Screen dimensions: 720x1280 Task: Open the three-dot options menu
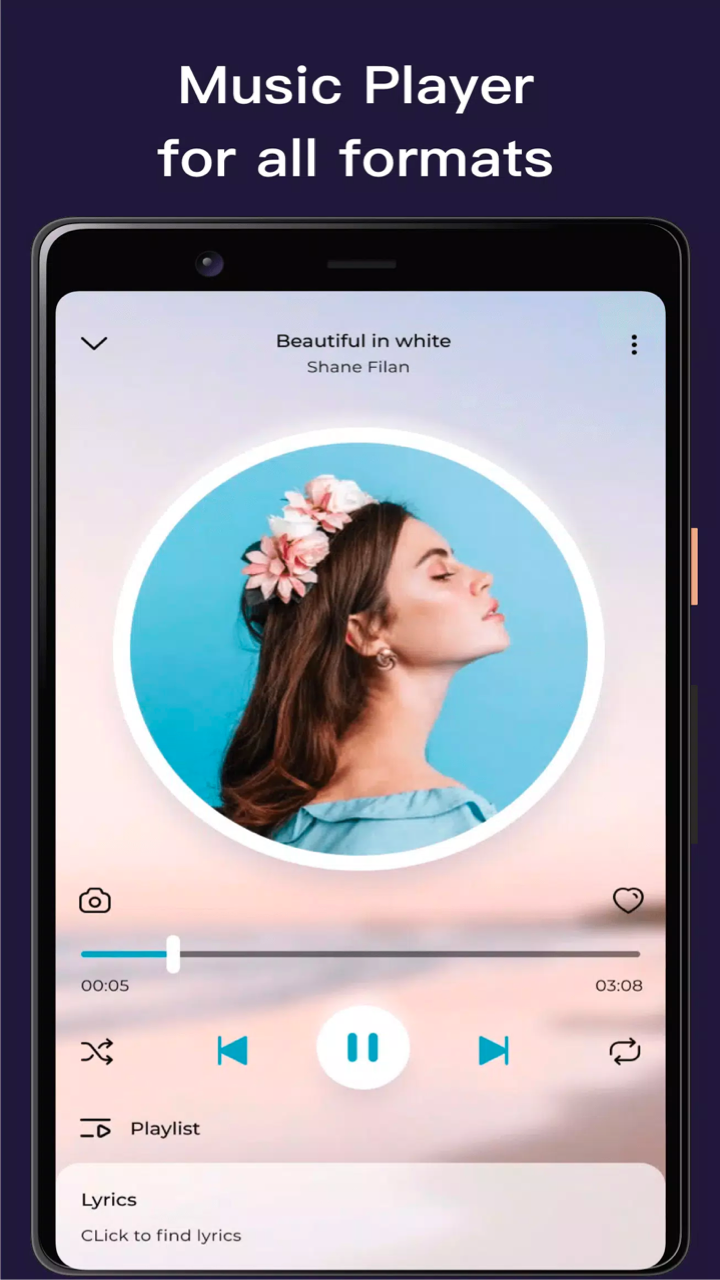click(x=634, y=344)
